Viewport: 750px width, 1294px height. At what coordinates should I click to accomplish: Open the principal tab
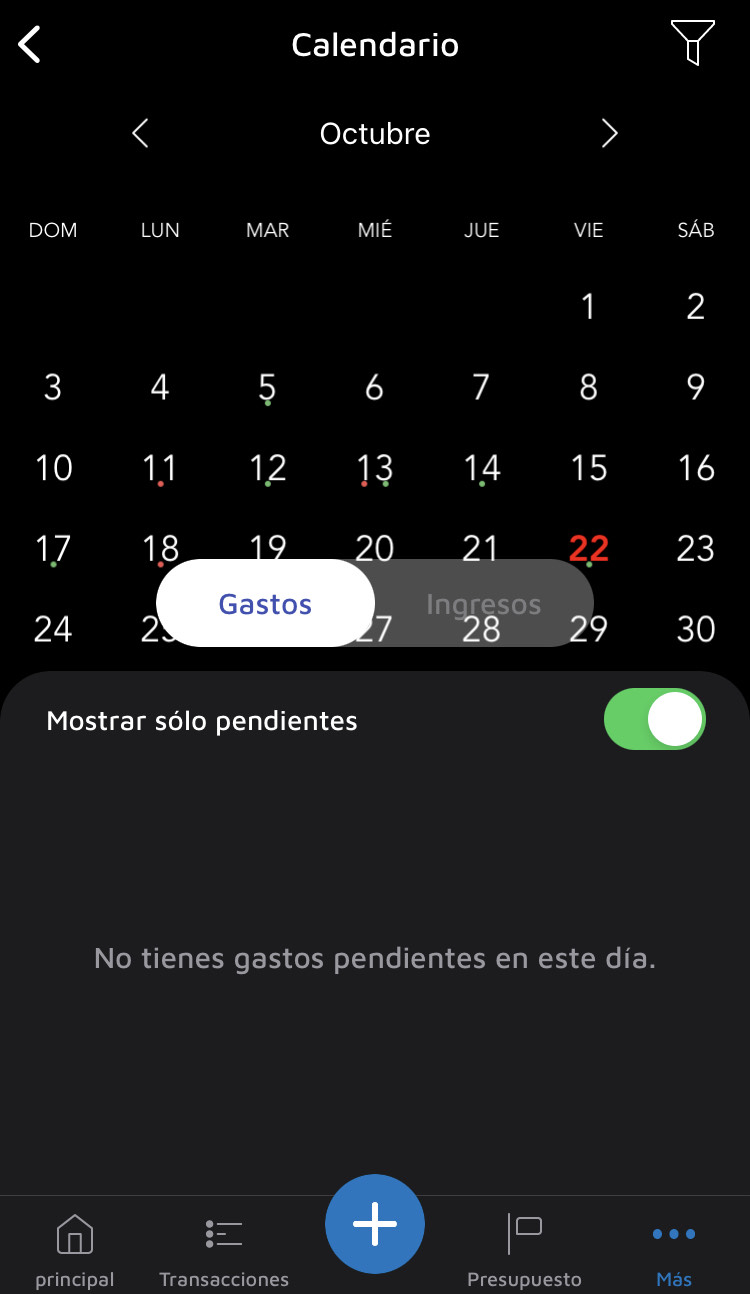75,1248
